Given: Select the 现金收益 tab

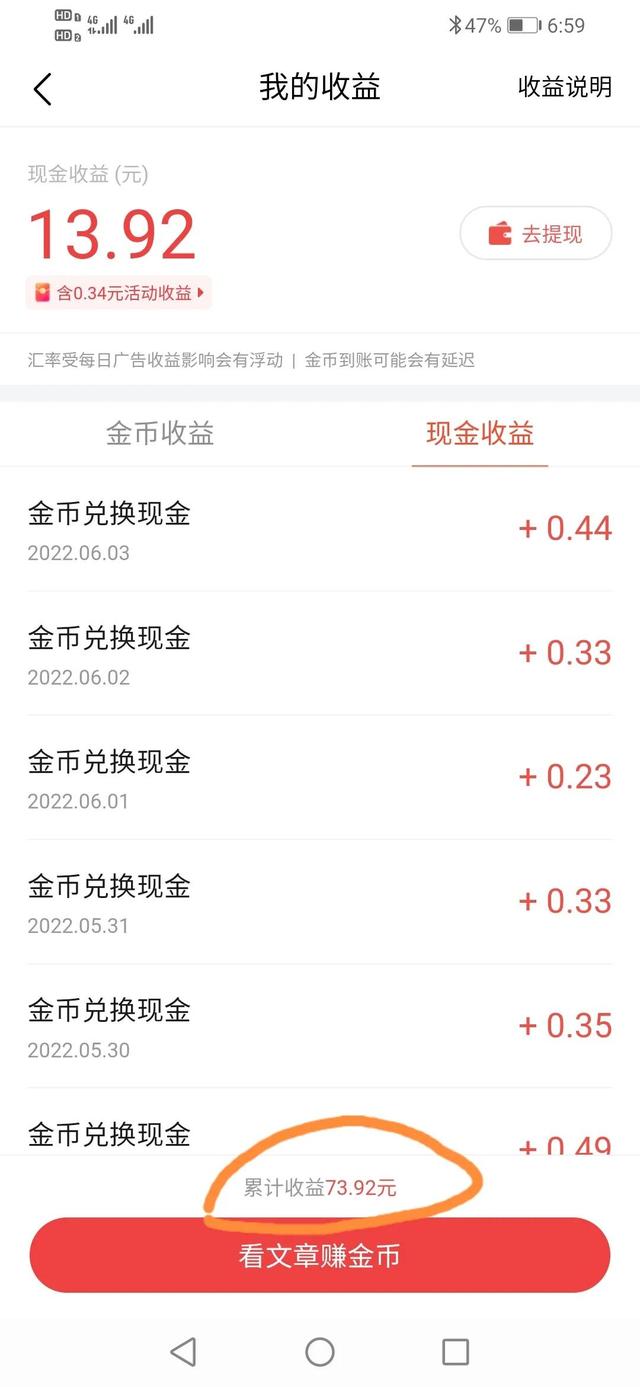Looking at the screenshot, I should click(480, 433).
